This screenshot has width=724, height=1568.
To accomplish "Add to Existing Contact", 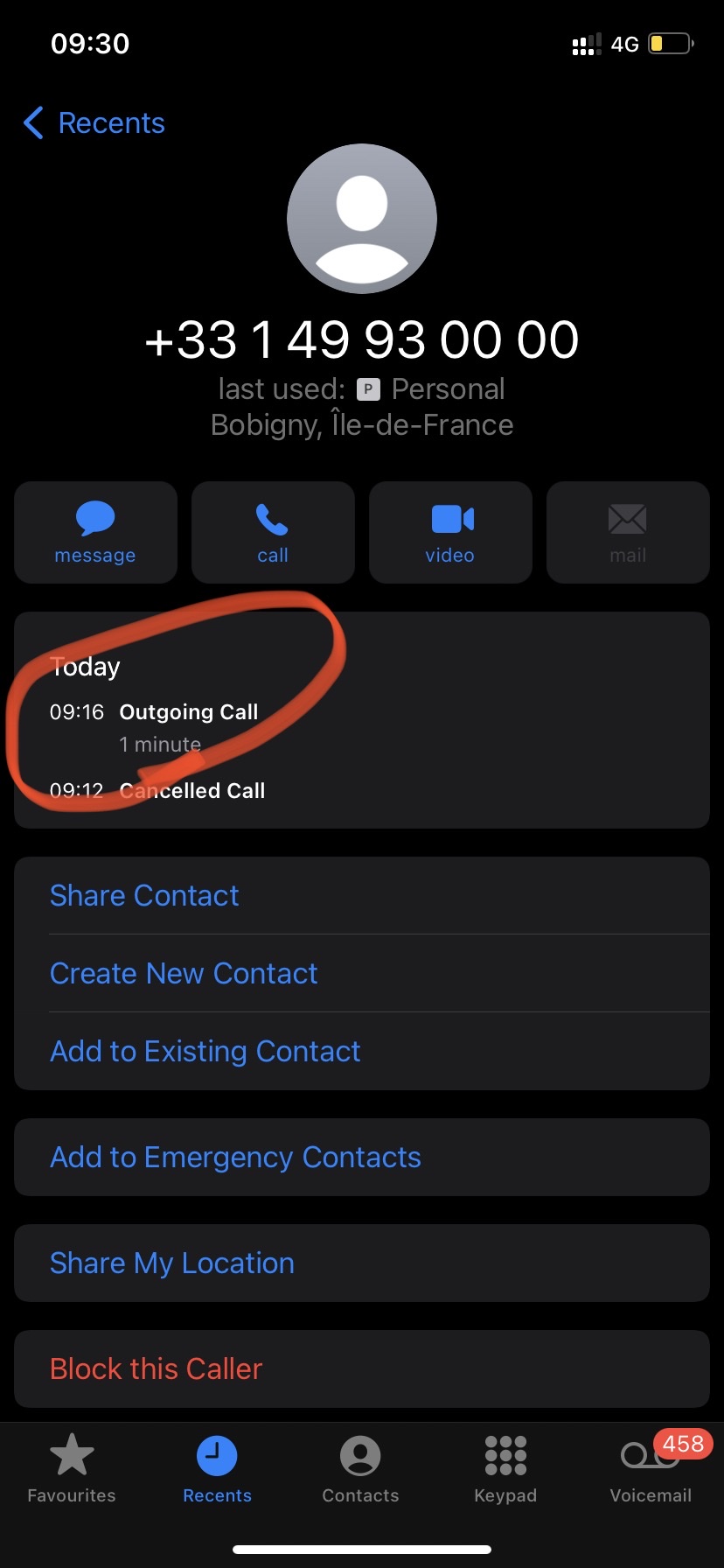I will 205,1052.
